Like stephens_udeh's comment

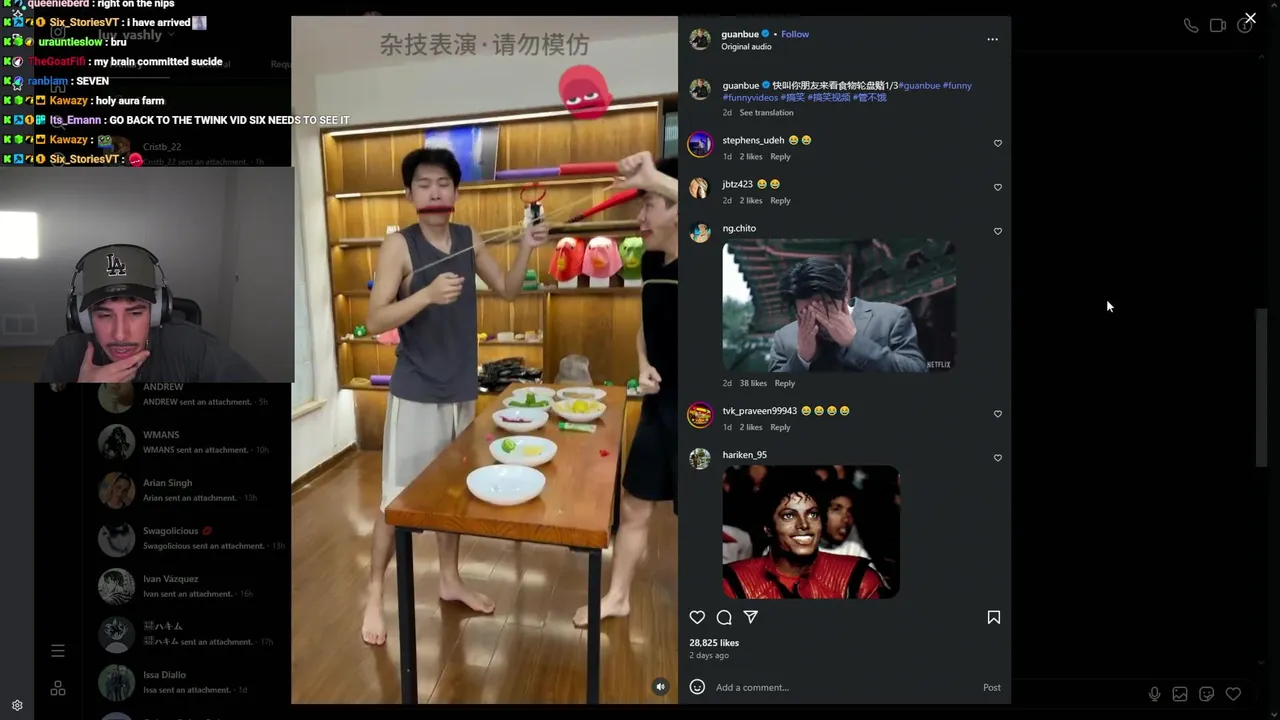[x=997, y=143]
